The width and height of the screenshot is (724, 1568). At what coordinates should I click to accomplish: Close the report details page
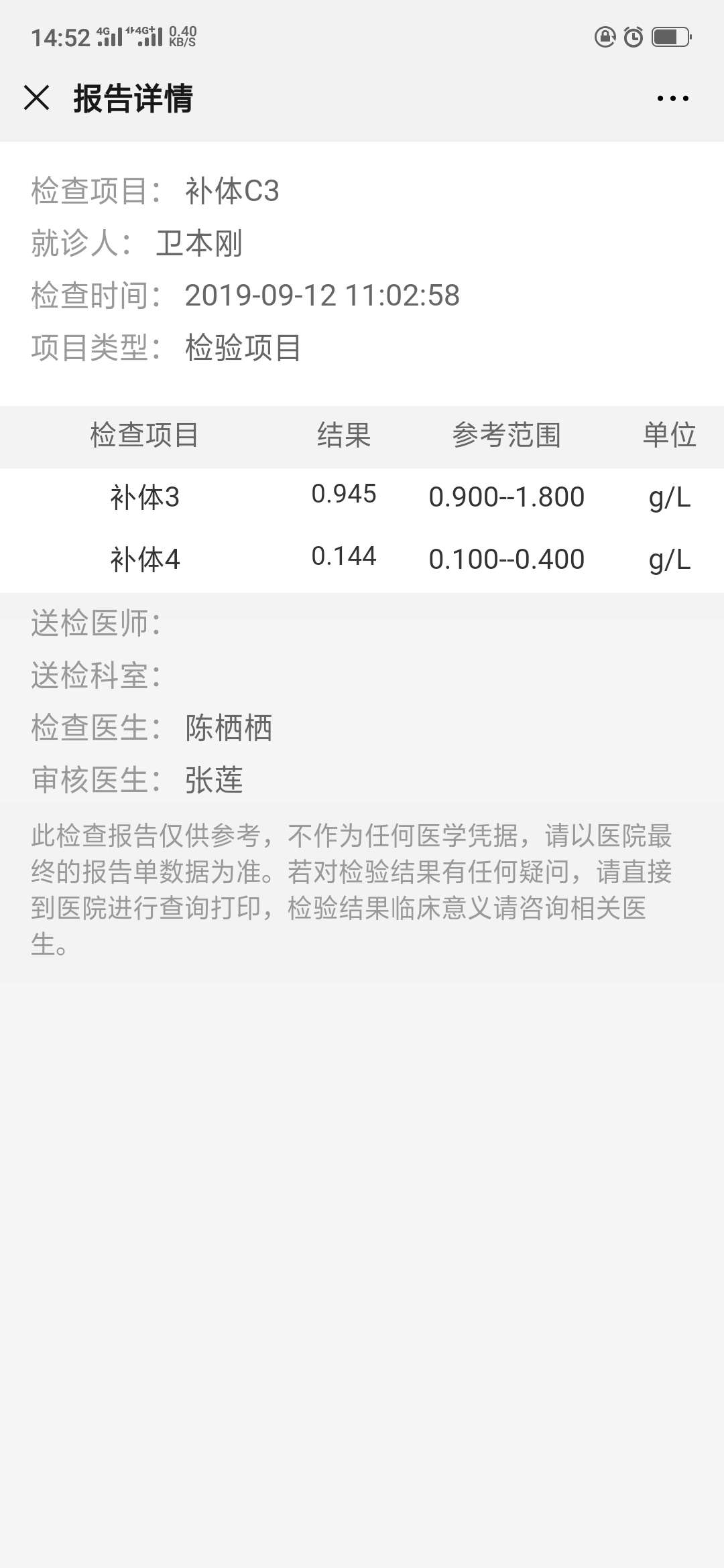click(x=37, y=98)
